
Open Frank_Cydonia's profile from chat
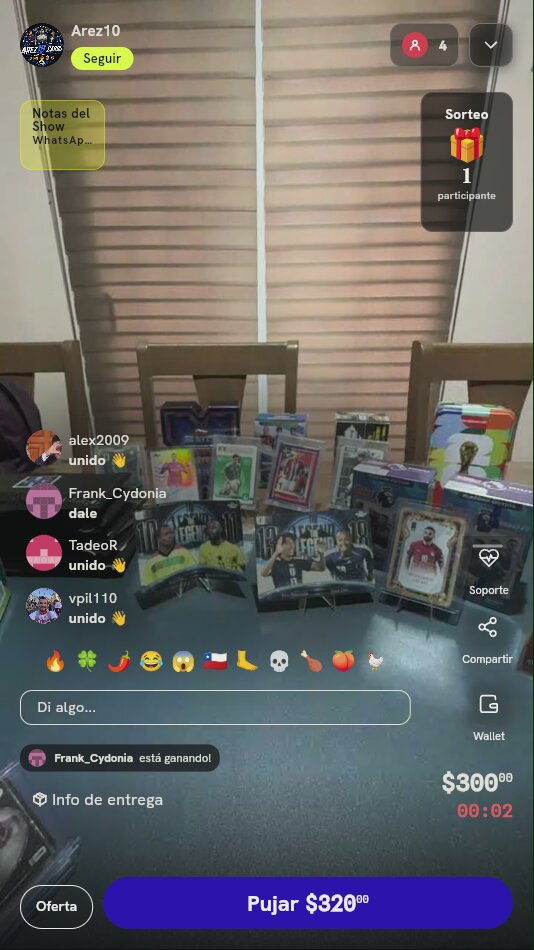click(x=44, y=501)
